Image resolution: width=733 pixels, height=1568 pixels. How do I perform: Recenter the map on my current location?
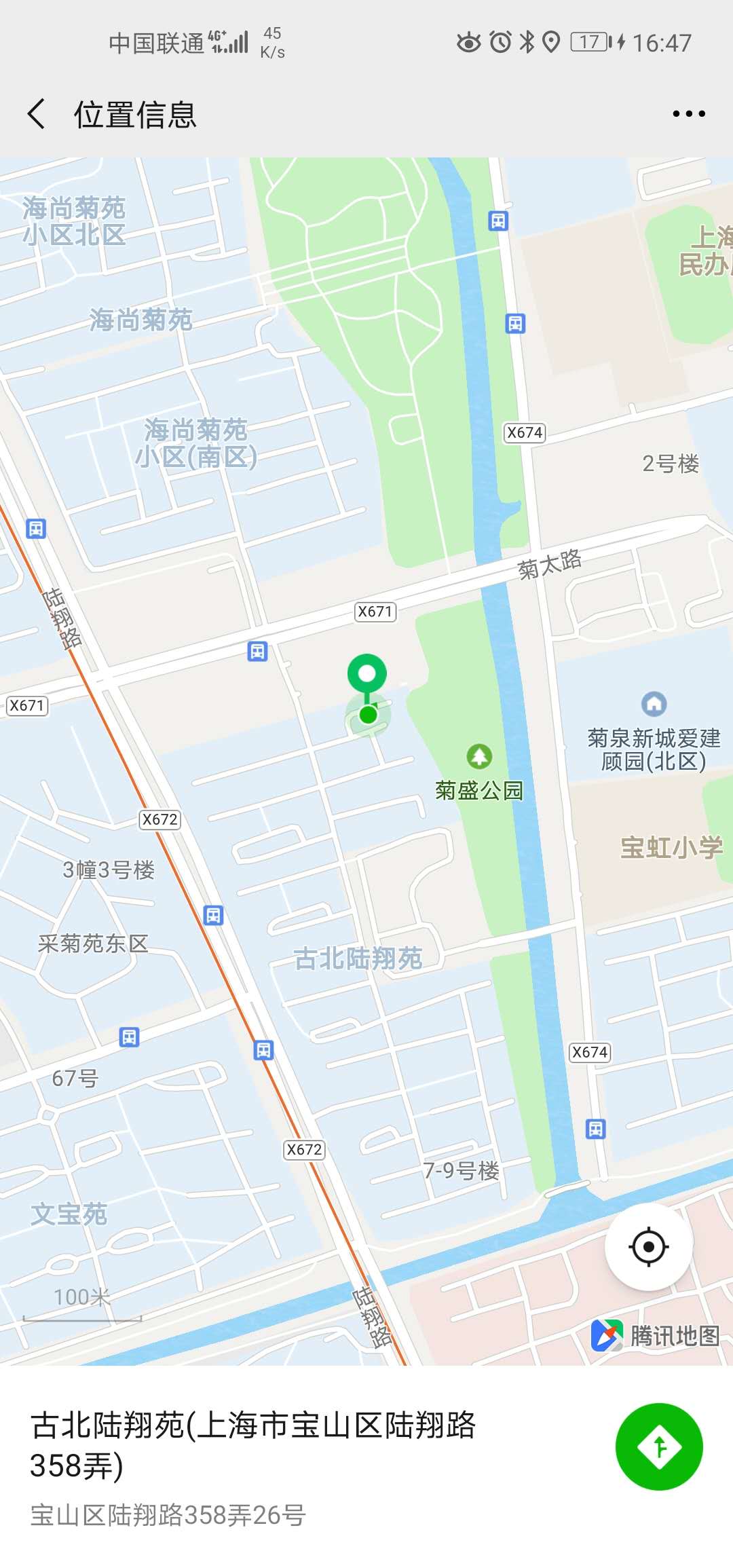tap(649, 1247)
